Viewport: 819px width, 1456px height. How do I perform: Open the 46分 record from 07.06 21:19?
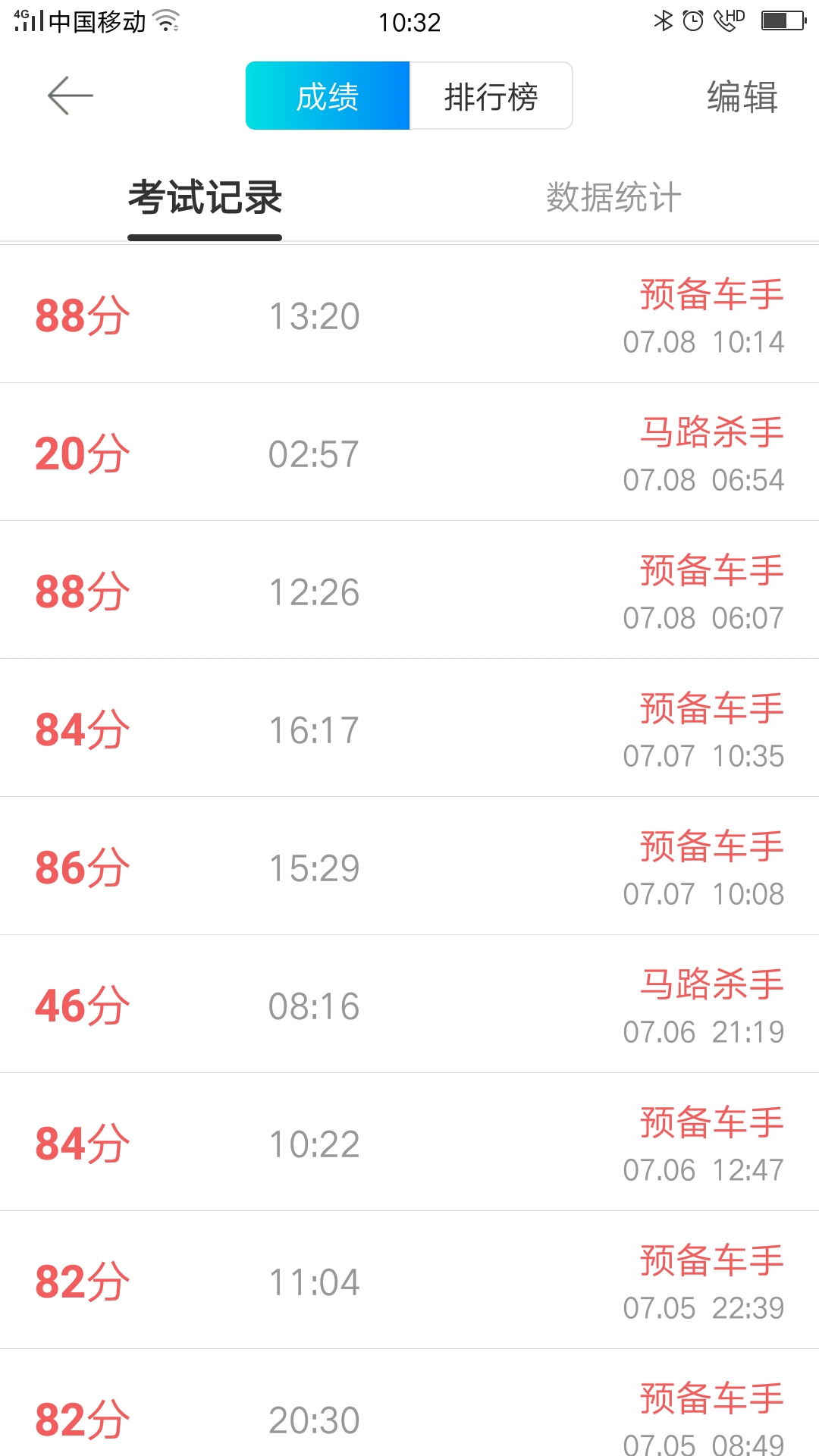pyautogui.click(x=409, y=1004)
